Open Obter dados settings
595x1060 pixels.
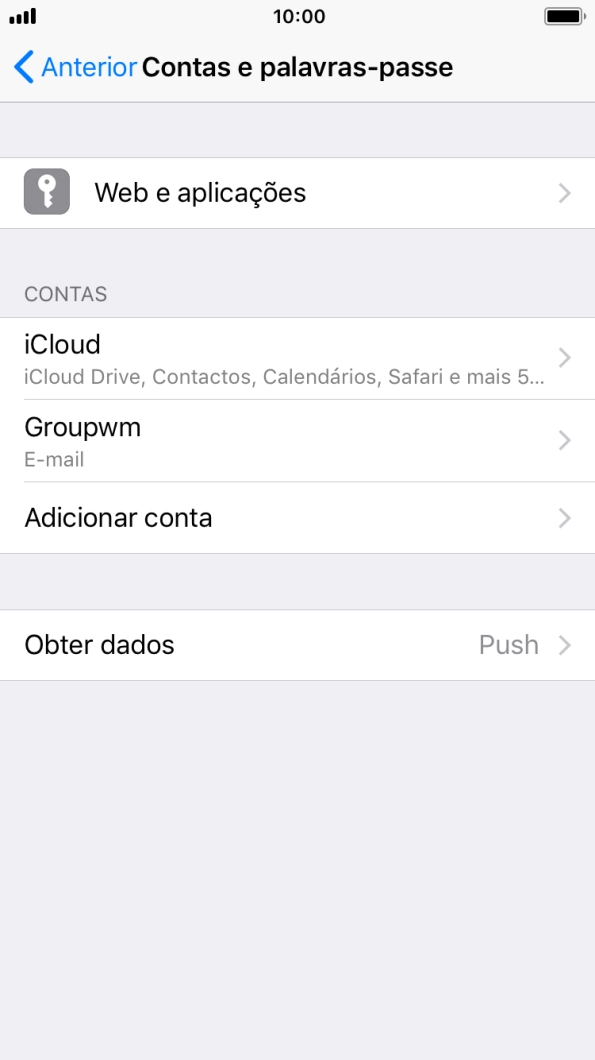tap(298, 645)
